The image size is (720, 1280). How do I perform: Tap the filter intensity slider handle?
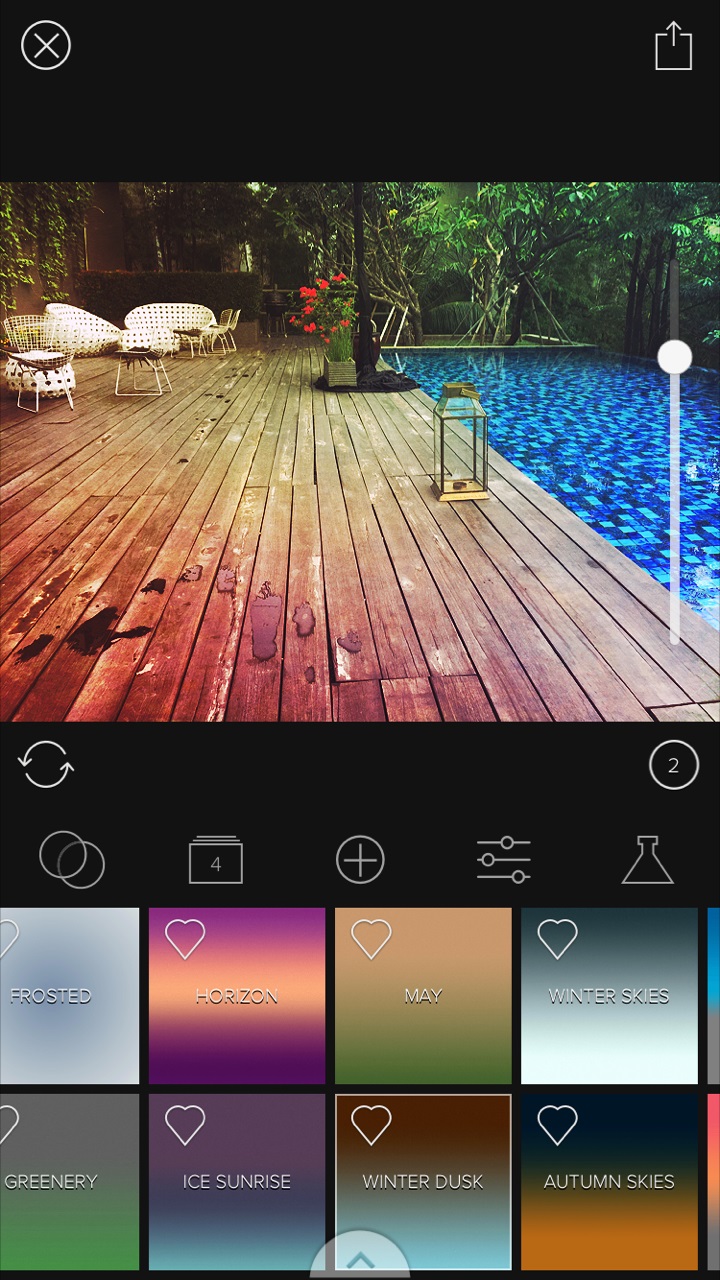[x=675, y=357]
